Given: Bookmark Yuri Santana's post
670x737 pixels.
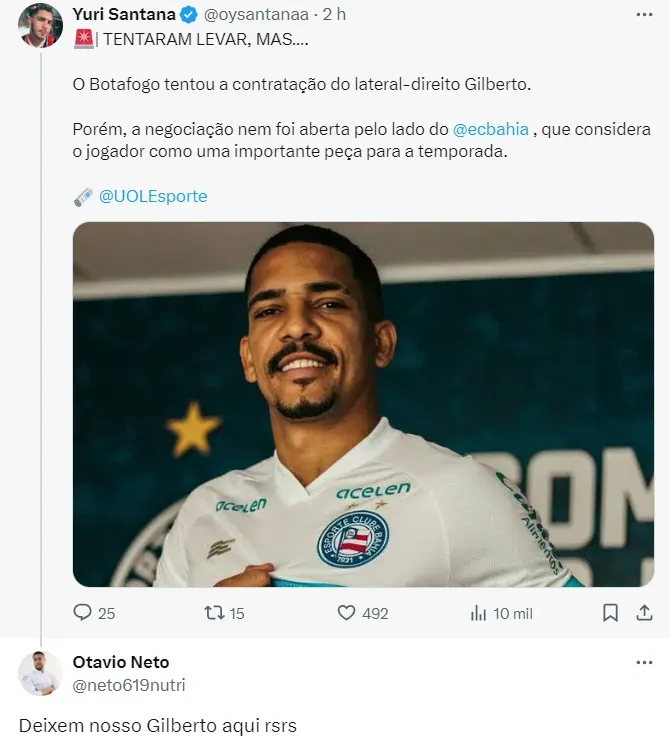Looking at the screenshot, I should pos(610,613).
